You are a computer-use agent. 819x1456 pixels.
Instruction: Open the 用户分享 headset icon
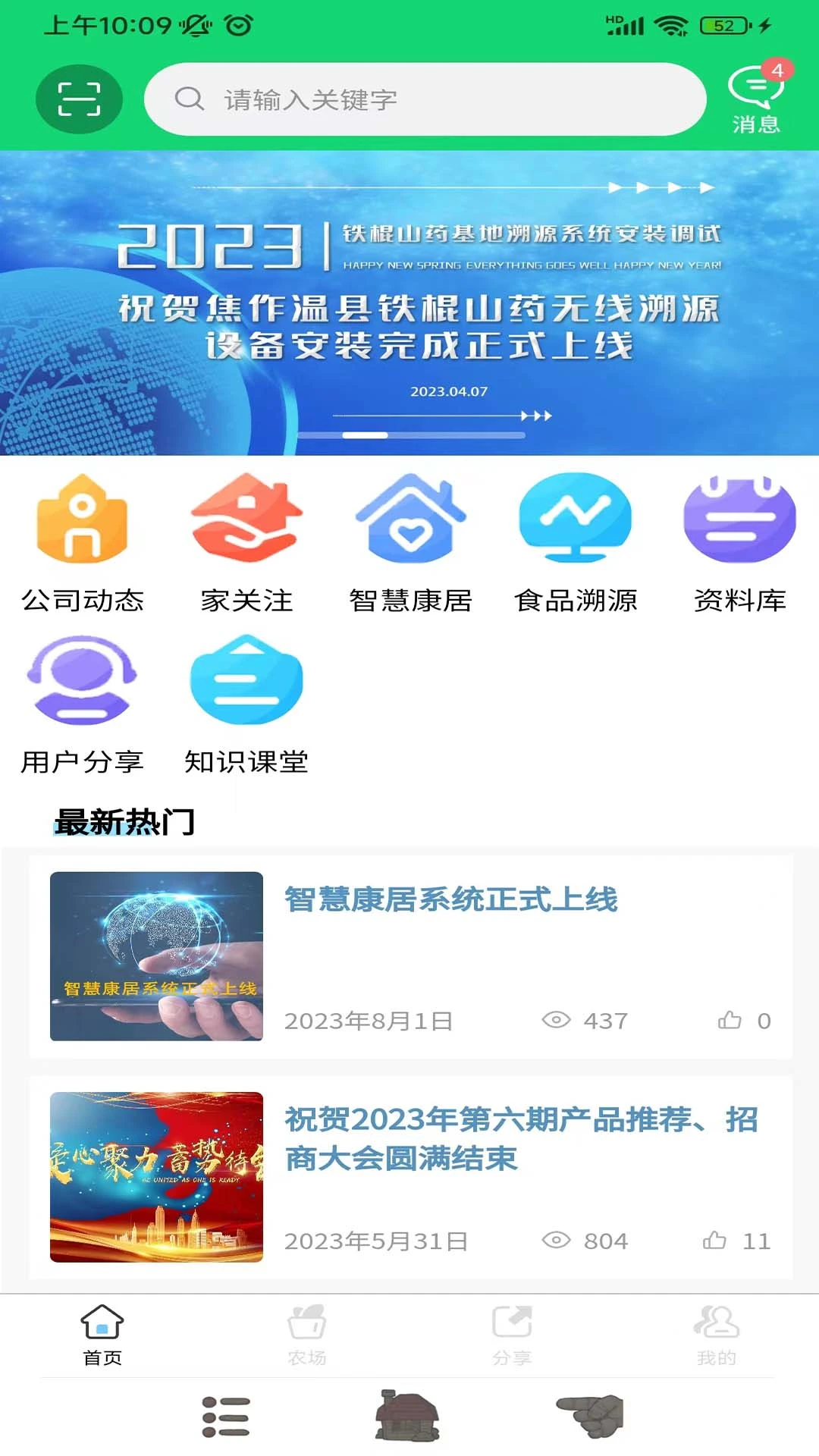83,682
